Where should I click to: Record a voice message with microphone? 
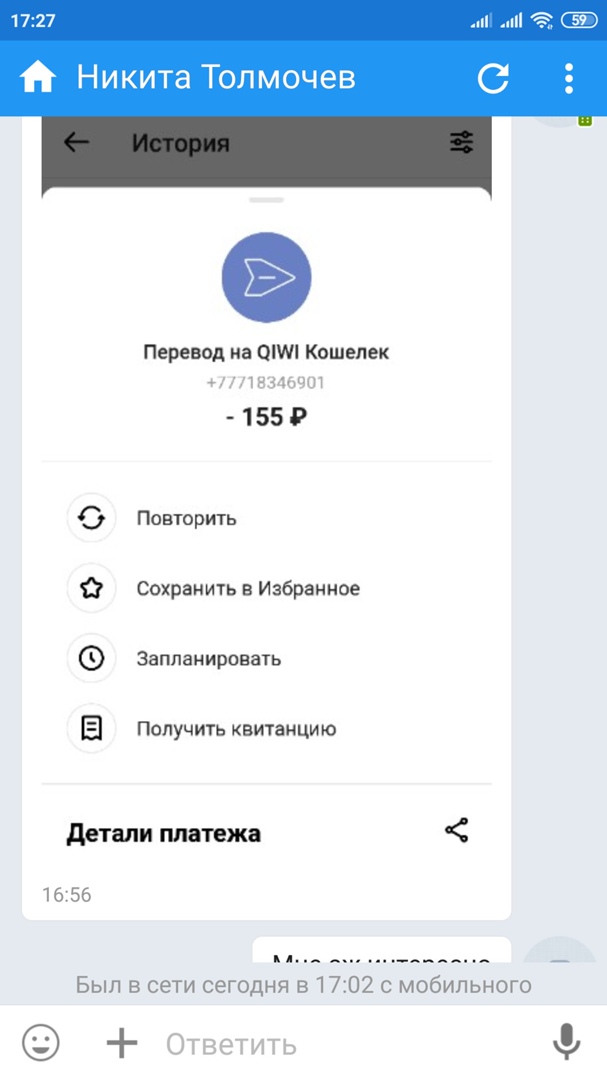[x=566, y=1042]
